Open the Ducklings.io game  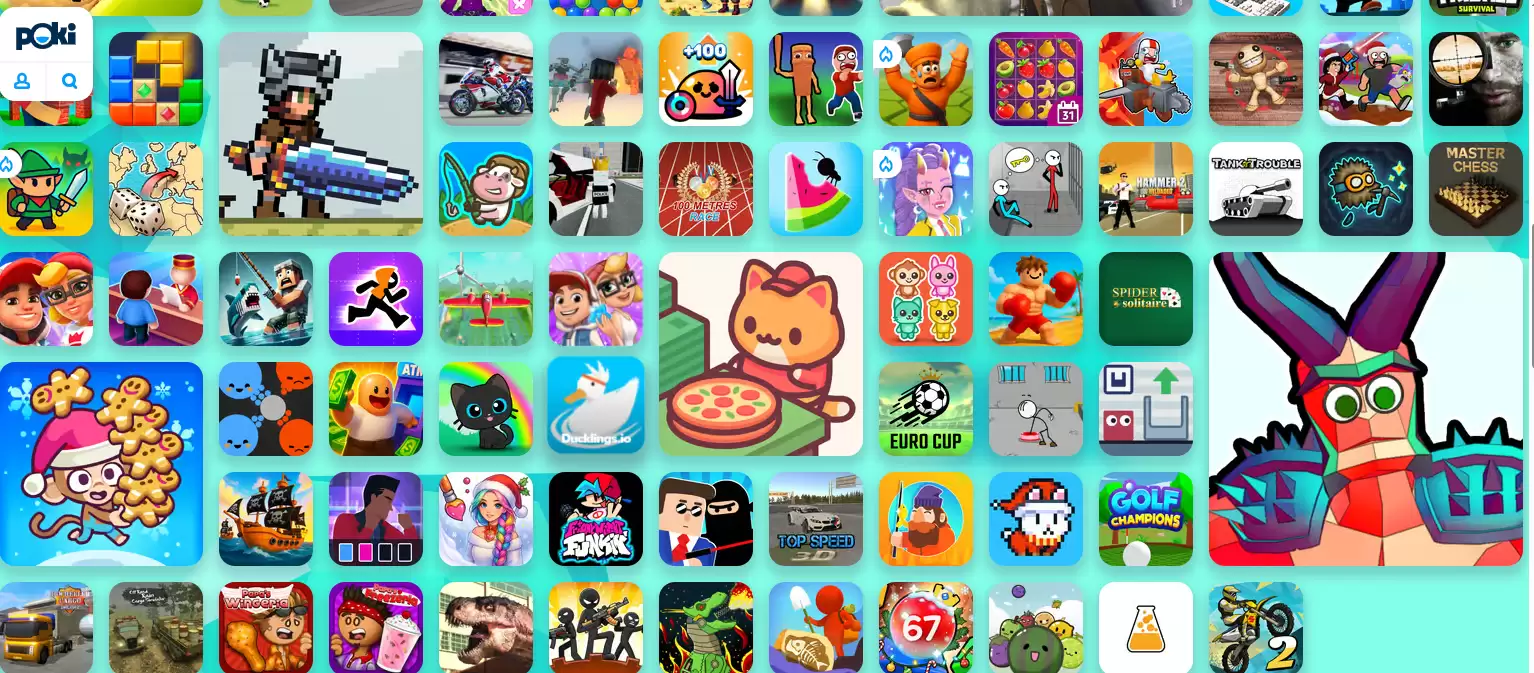tap(595, 409)
